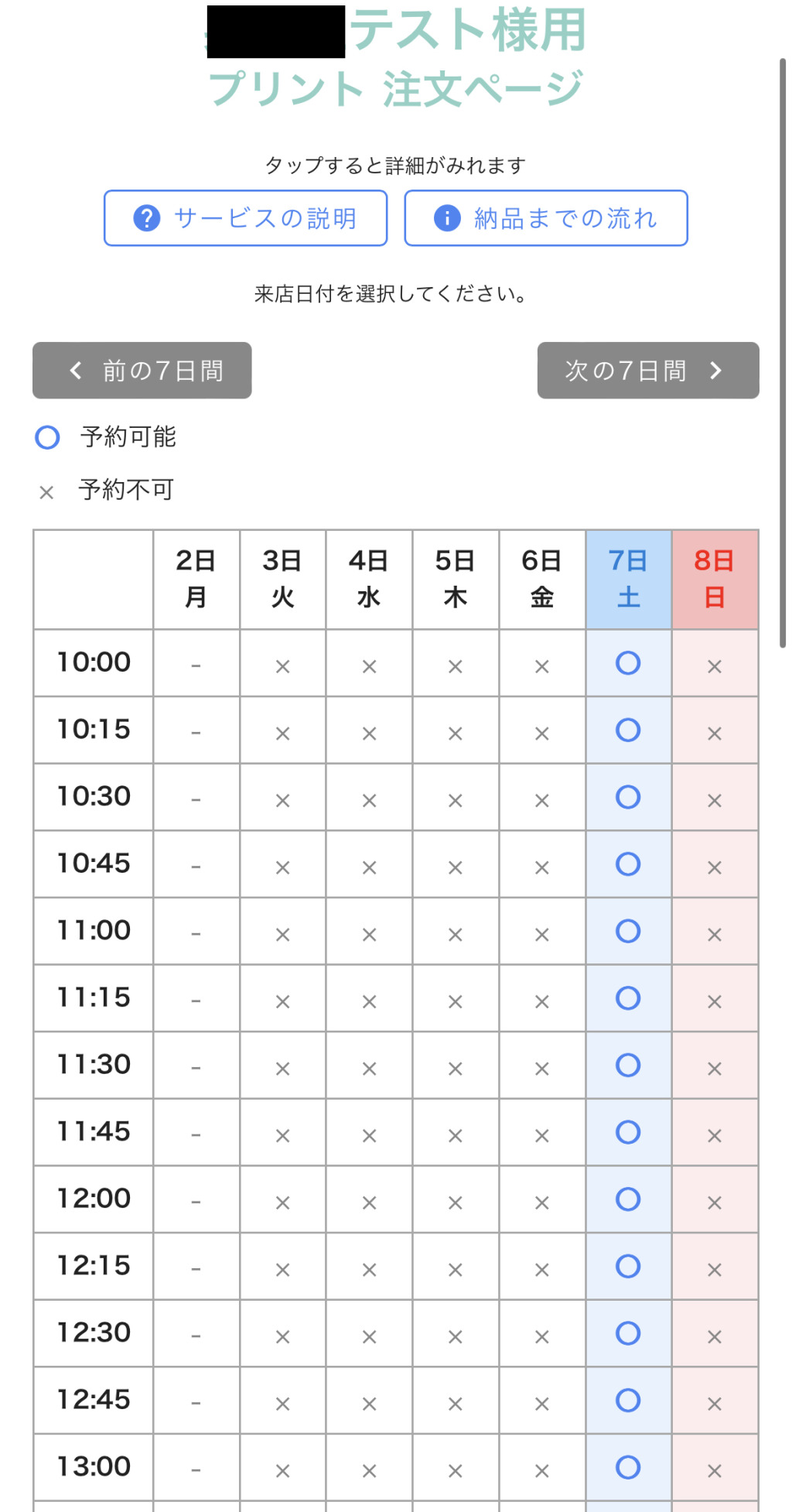Click the info icon beside 納品までの流れ
792x1512 pixels.
point(447,218)
